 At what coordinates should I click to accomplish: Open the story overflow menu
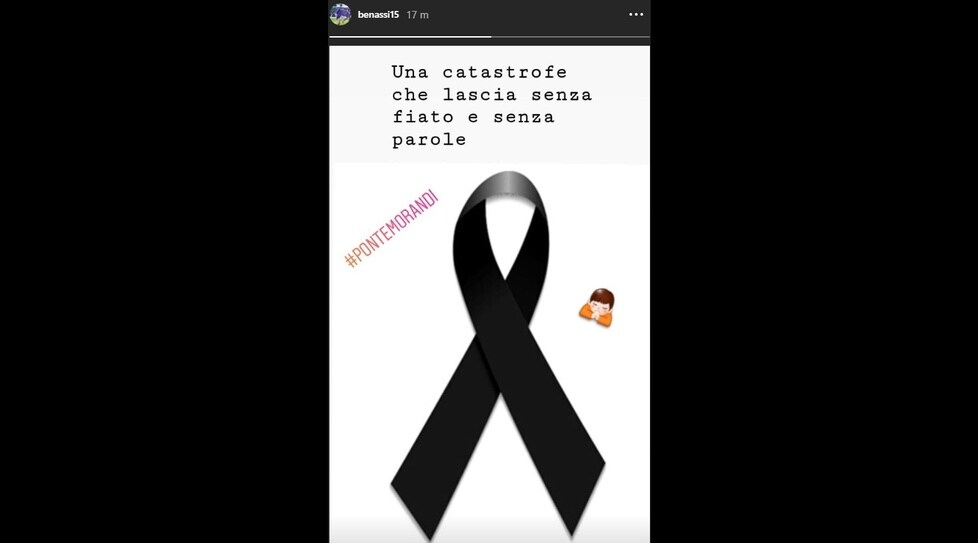[x=636, y=14]
